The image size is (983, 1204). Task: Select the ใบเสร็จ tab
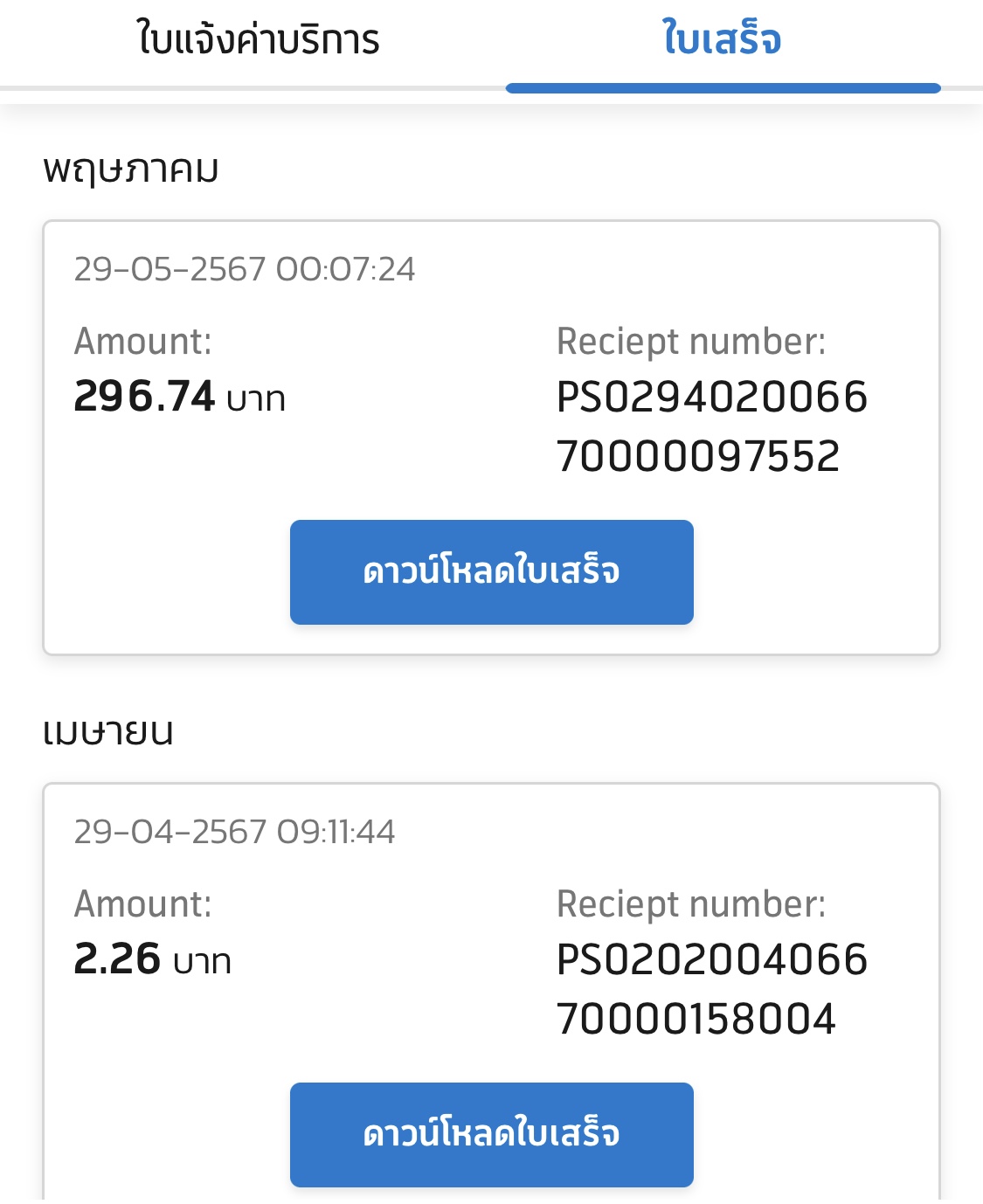(x=722, y=40)
